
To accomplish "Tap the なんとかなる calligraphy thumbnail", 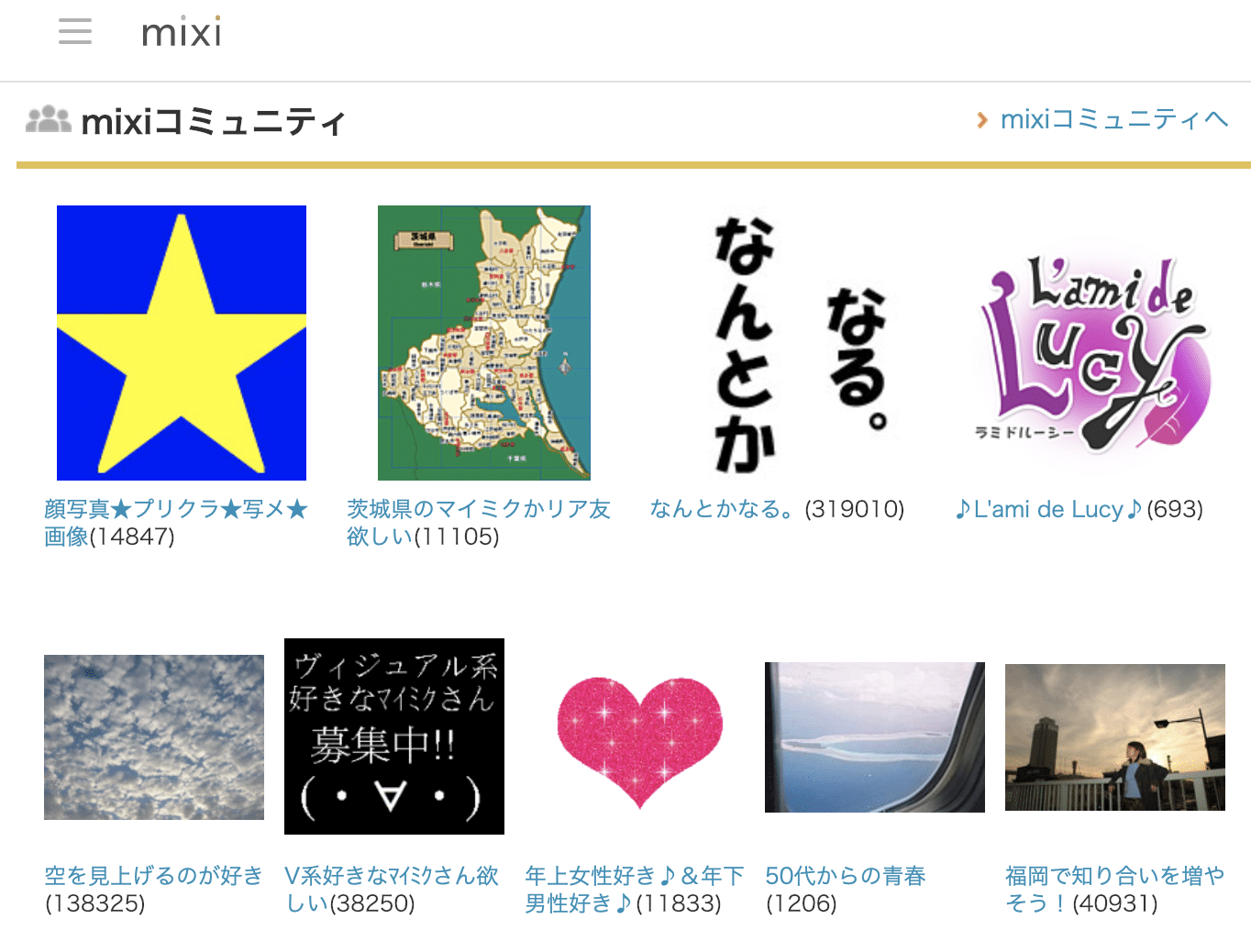I will pos(800,343).
